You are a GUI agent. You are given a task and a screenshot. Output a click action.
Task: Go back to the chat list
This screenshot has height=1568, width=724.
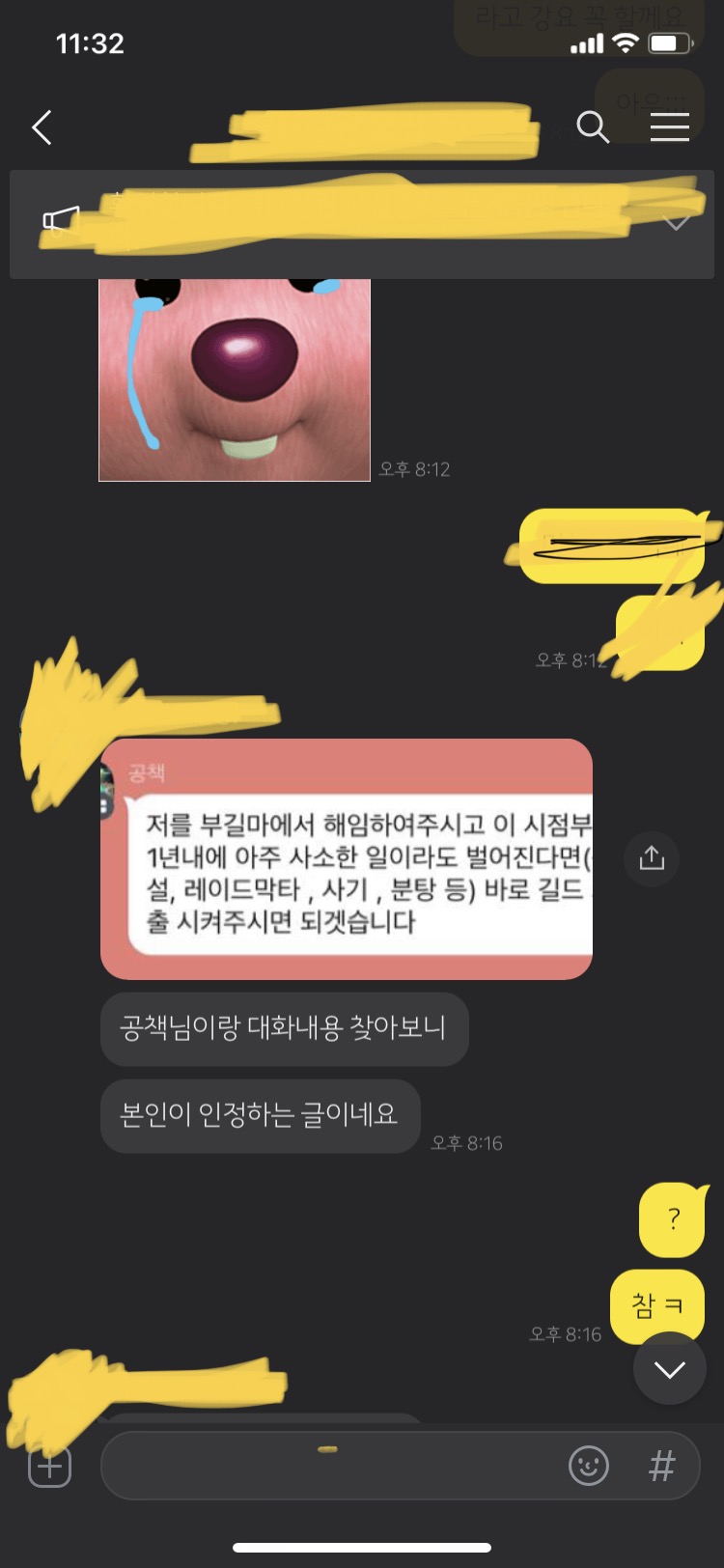point(42,127)
